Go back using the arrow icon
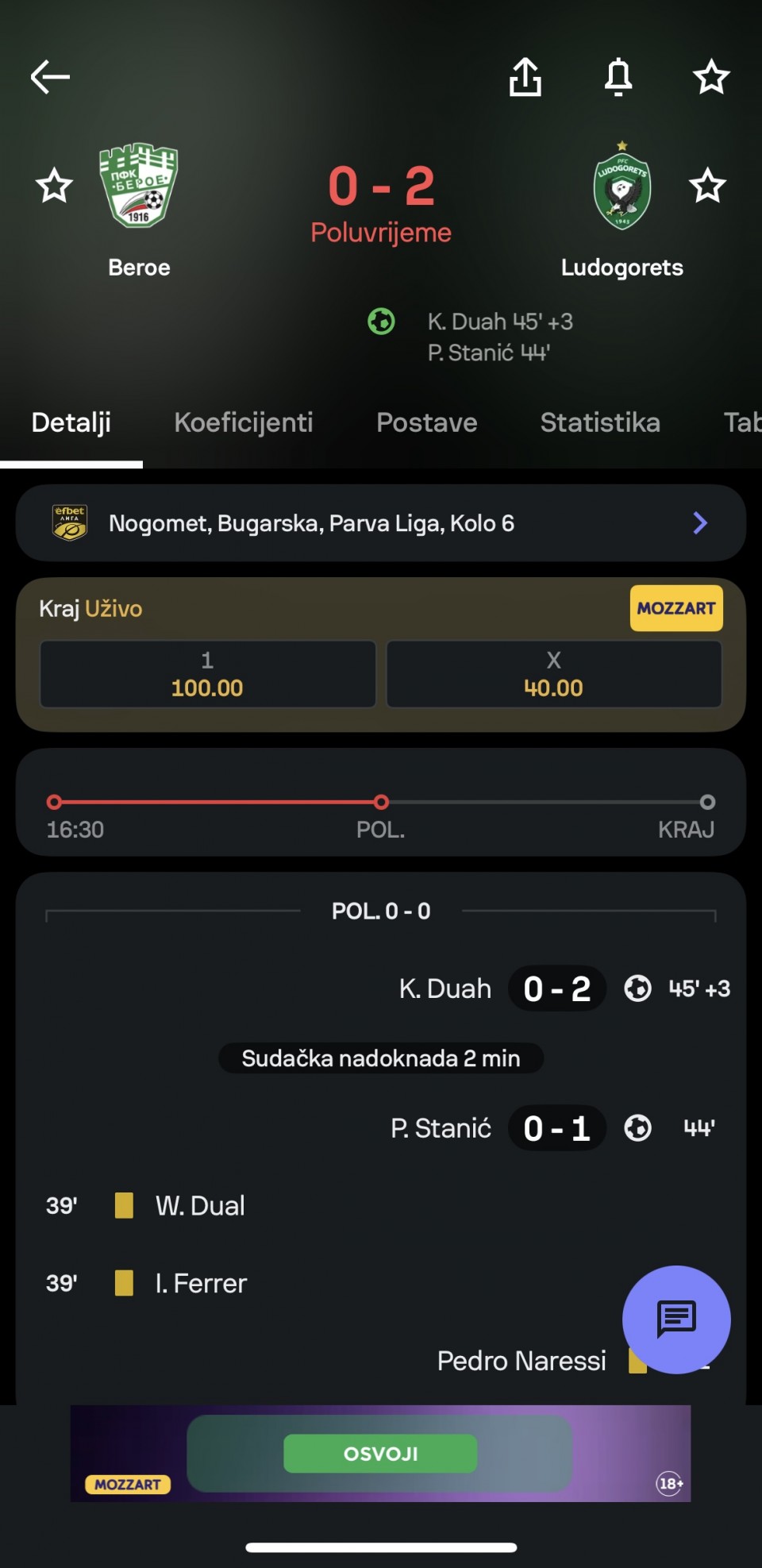762x1568 pixels. (51, 77)
